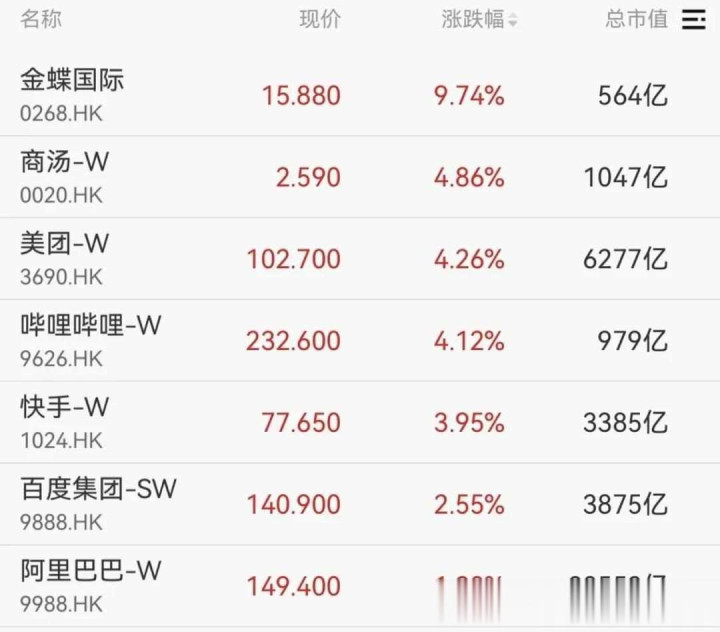This screenshot has height=632, width=720.
Task: Open the column settings list icon
Action: click(694, 20)
